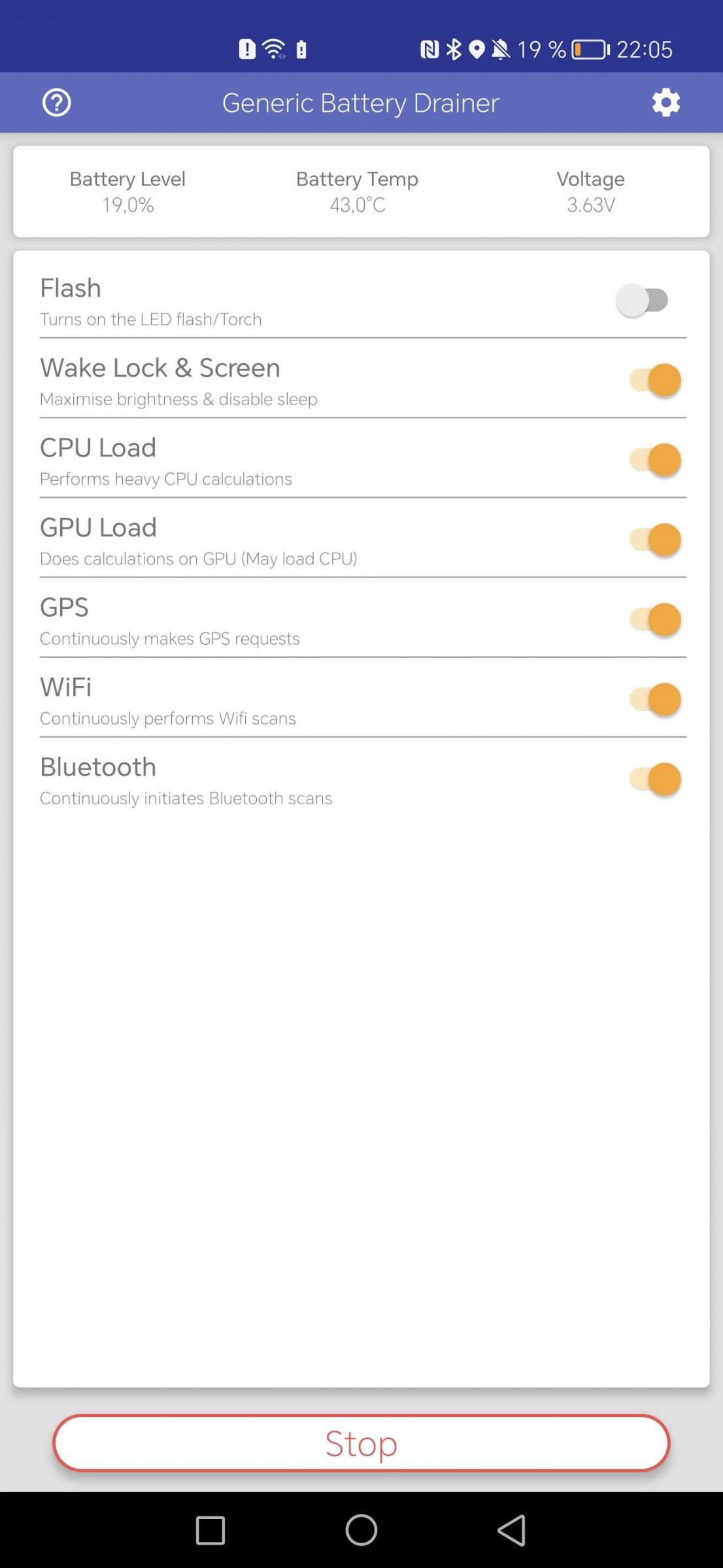Disable the CPU Load switch
Image resolution: width=723 pixels, height=1568 pixels.
pos(655,460)
